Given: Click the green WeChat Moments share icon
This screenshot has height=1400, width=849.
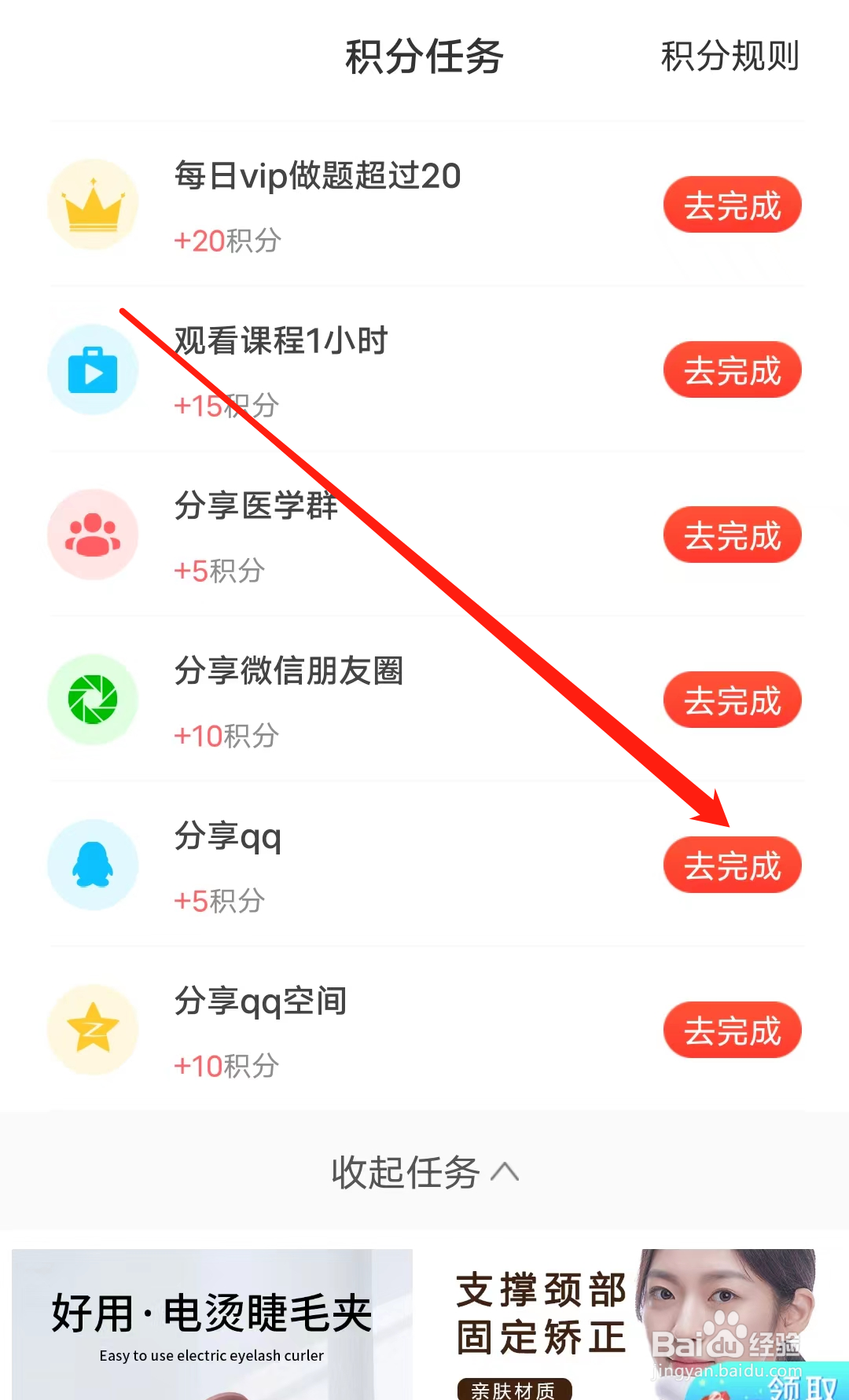Looking at the screenshot, I should click(93, 700).
